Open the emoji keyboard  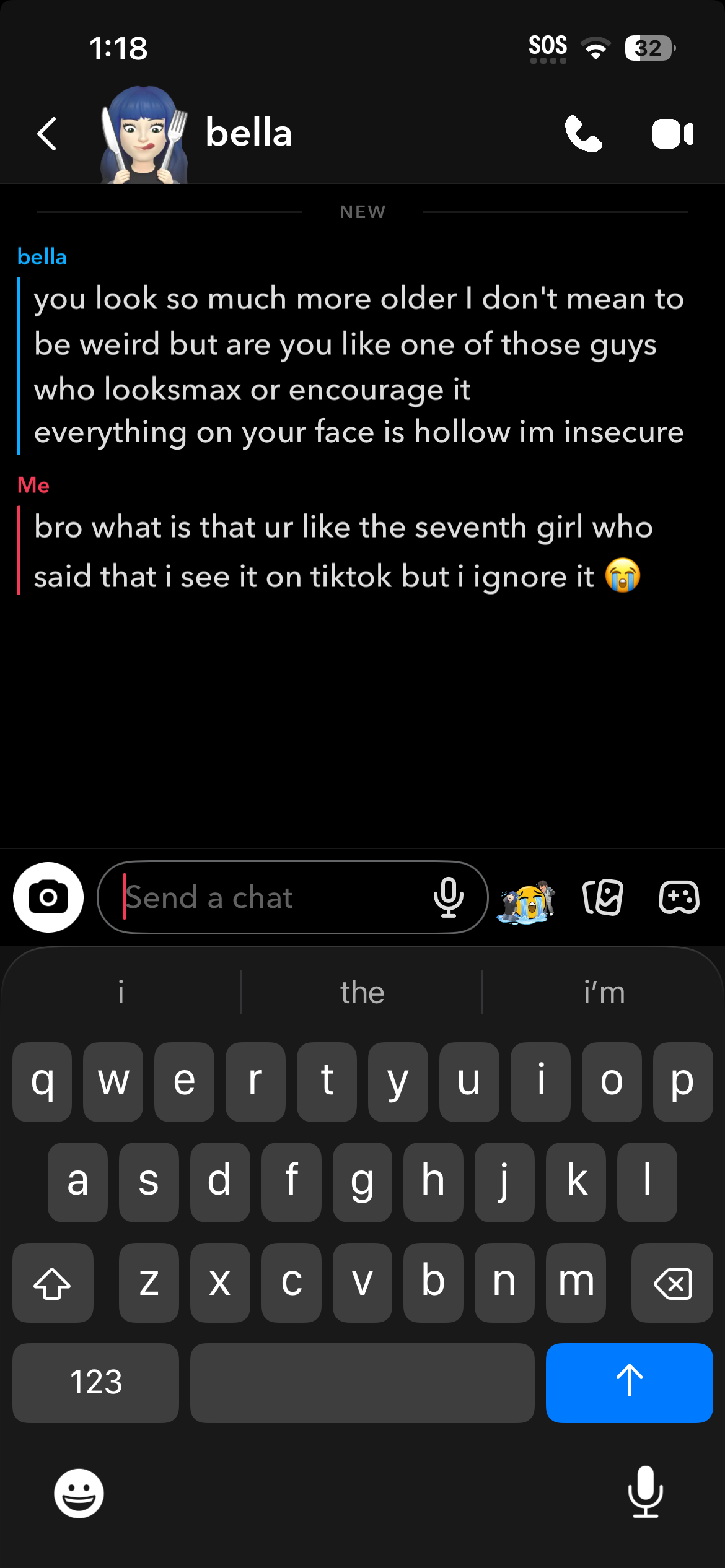(x=79, y=1493)
